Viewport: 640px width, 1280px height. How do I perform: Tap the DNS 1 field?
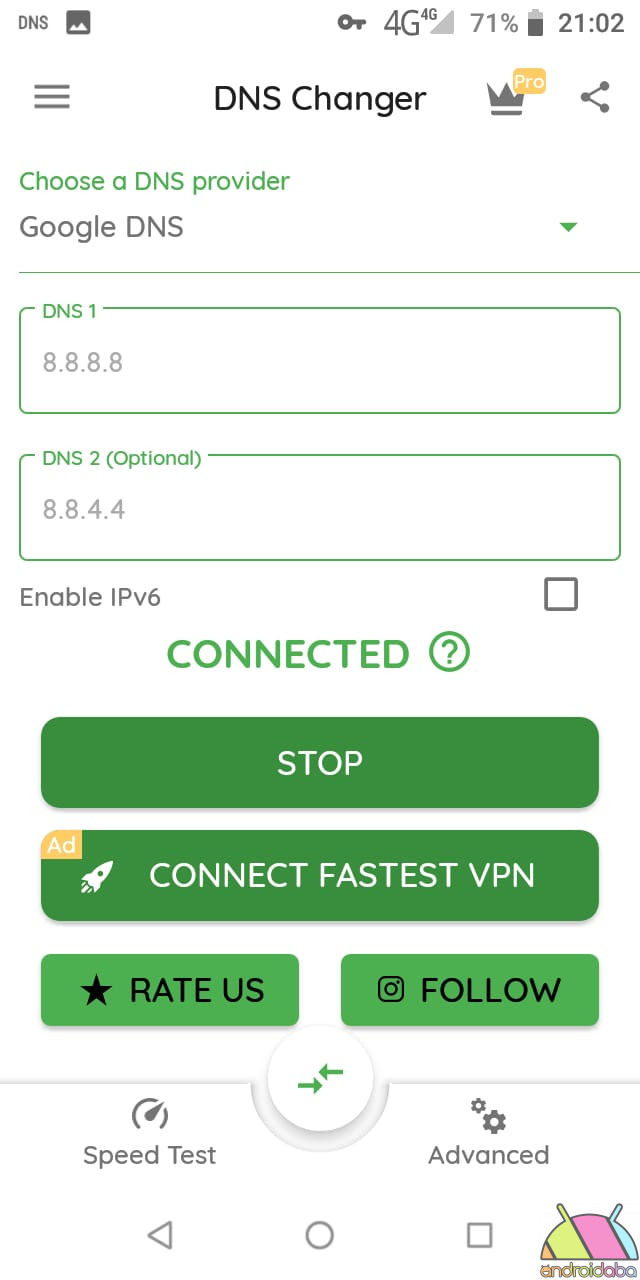click(320, 360)
